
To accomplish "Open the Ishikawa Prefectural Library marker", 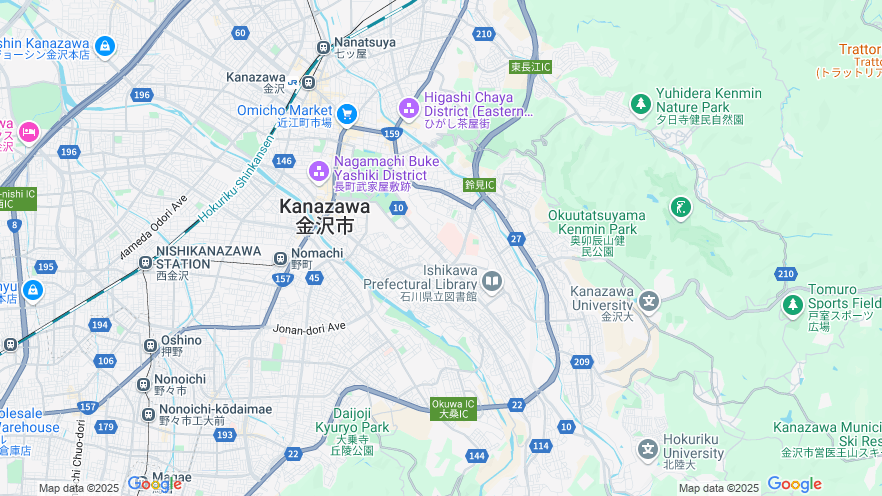I will coord(491,281).
